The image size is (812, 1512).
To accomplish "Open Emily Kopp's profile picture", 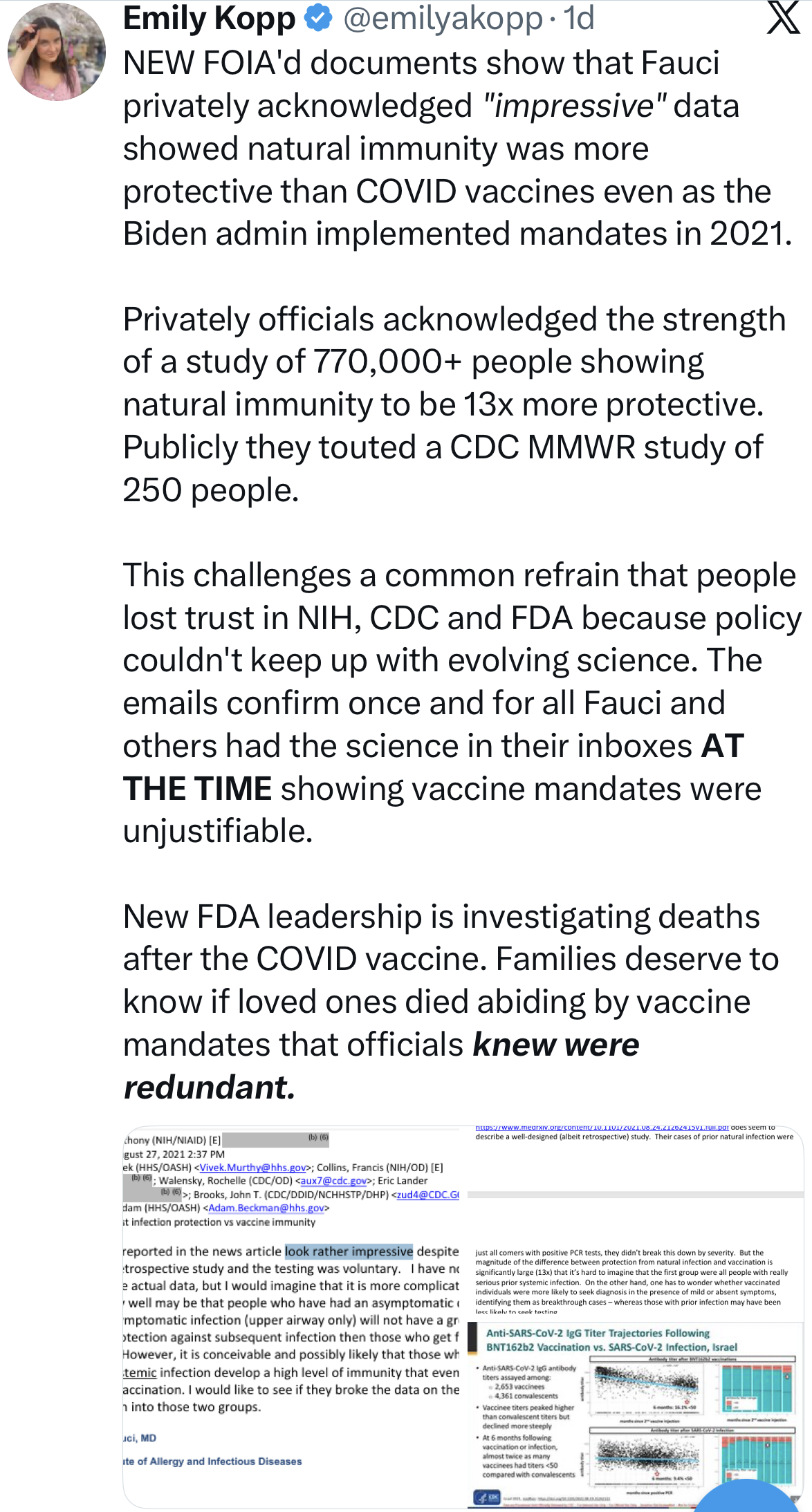I will tap(57, 53).
